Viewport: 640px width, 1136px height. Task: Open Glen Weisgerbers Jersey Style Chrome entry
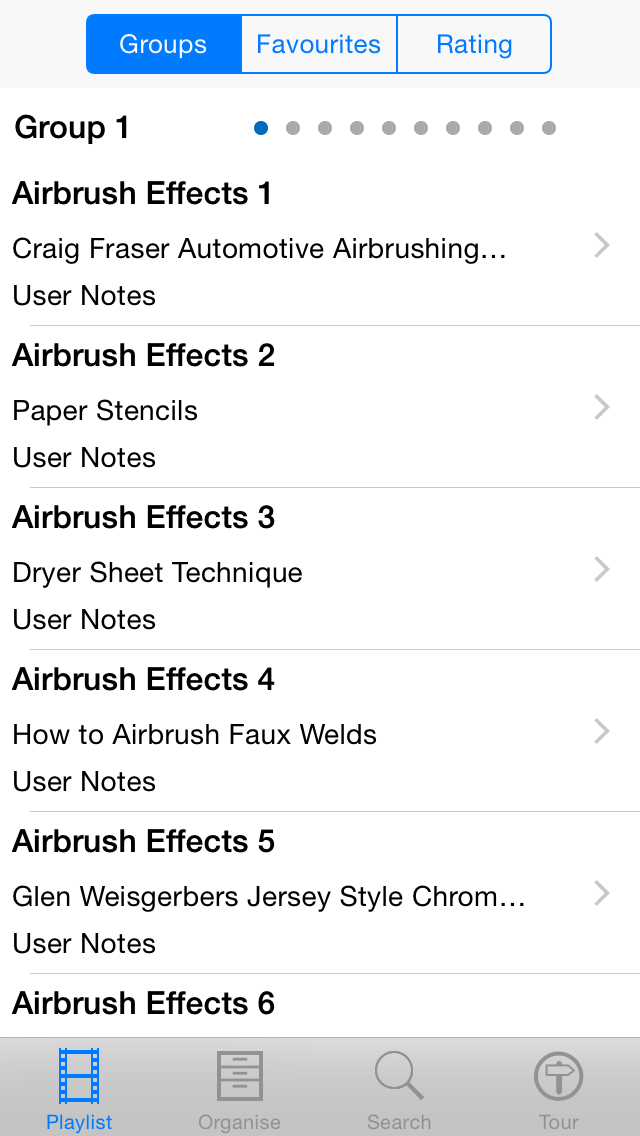coord(320,896)
